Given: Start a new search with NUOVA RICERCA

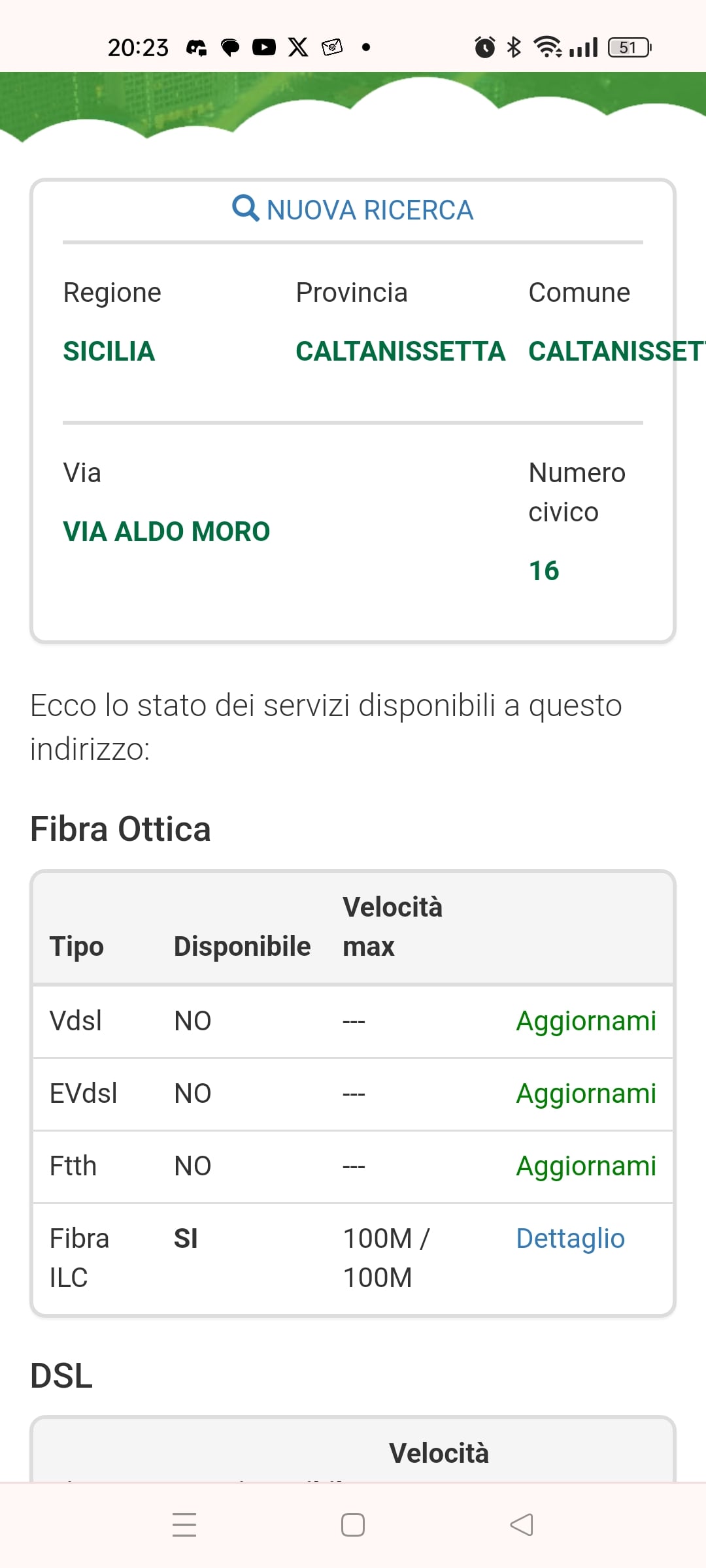Looking at the screenshot, I should click(353, 210).
